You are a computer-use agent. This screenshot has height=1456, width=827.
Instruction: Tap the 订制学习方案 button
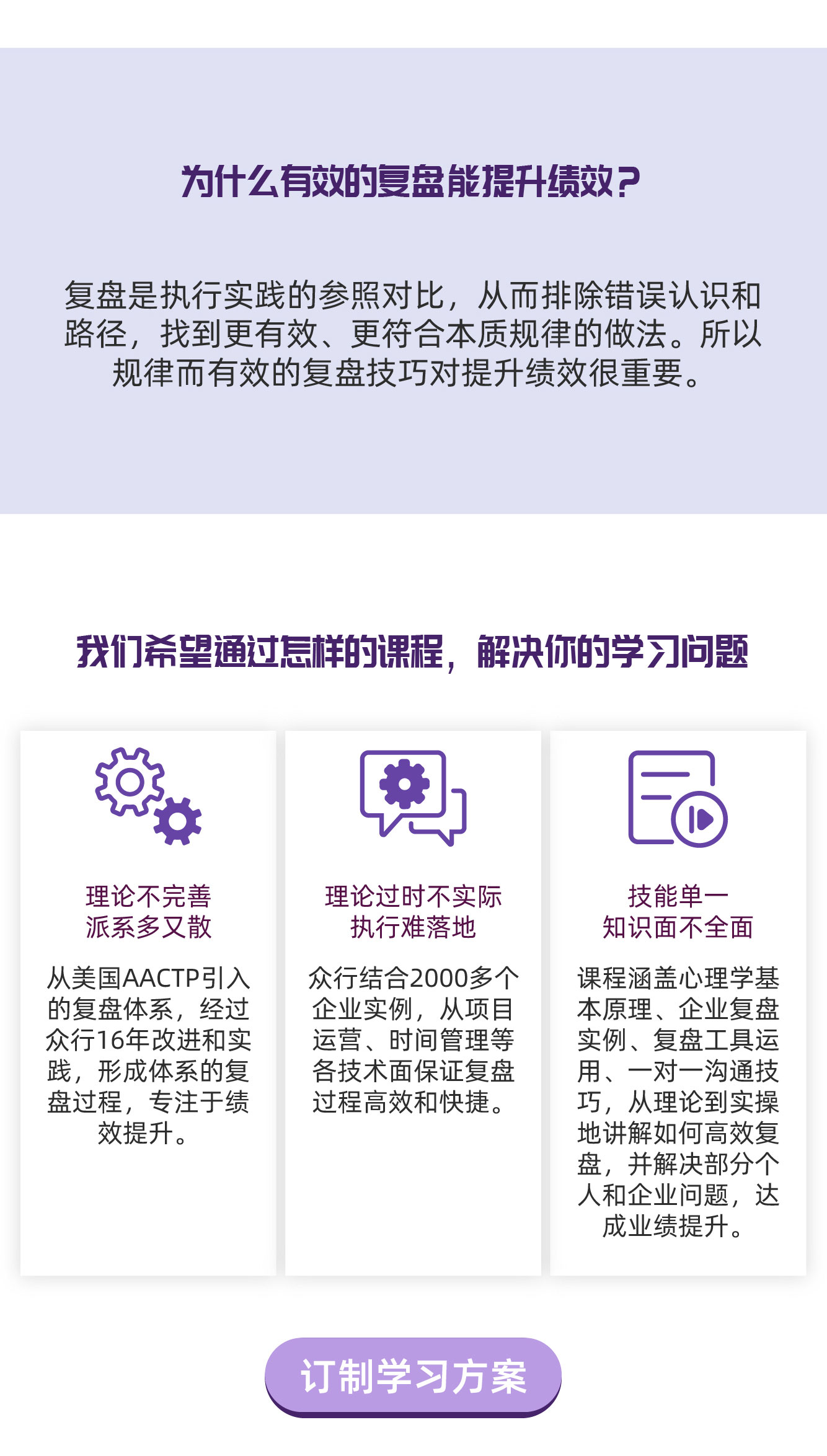413,1376
